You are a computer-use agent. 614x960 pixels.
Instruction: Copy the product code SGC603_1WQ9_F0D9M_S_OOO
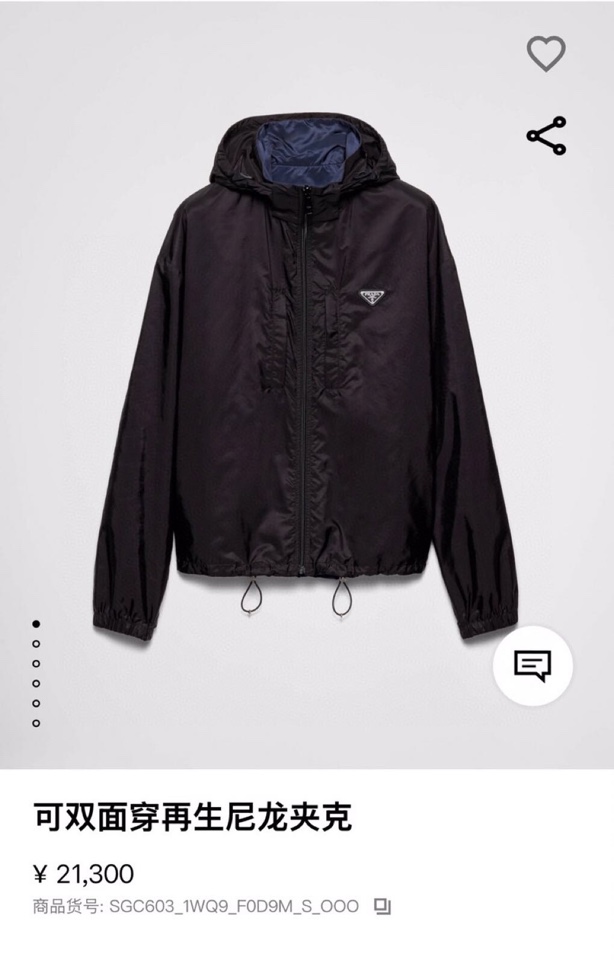coord(382,906)
